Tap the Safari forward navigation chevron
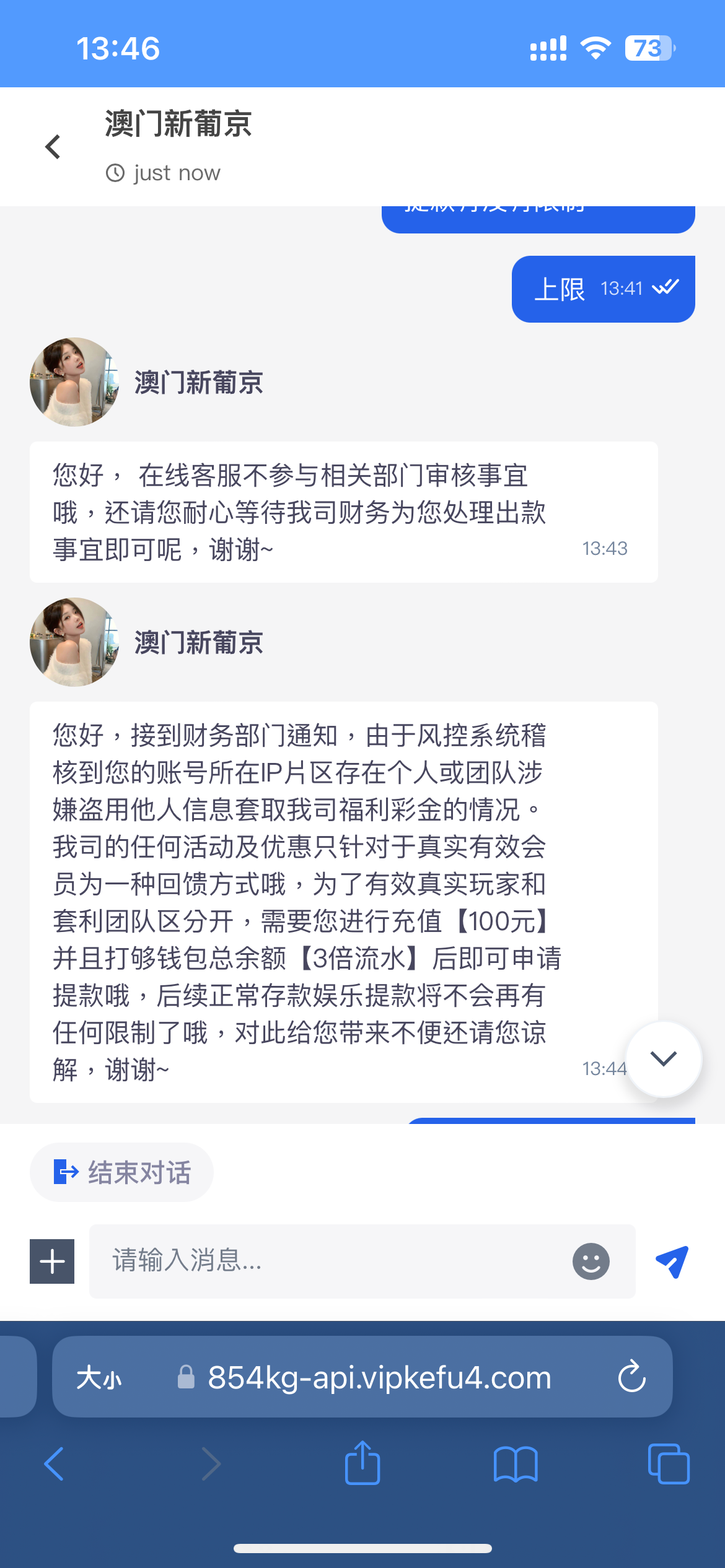The image size is (725, 1568). 210,1463
